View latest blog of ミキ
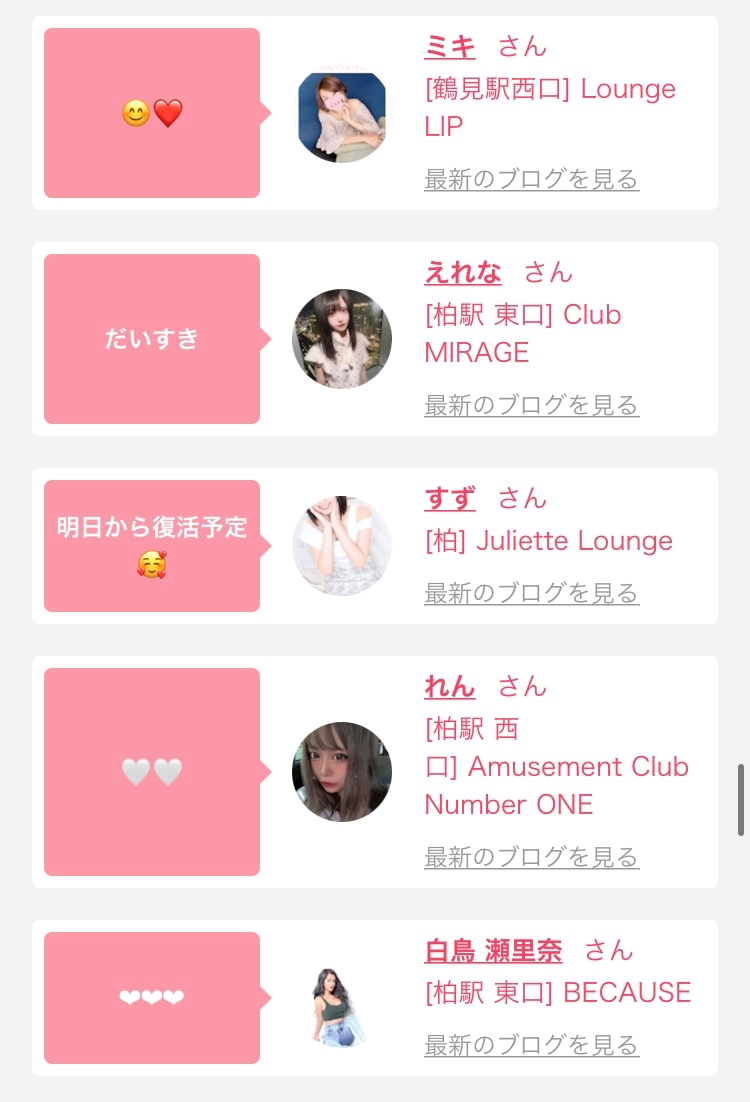 point(531,180)
